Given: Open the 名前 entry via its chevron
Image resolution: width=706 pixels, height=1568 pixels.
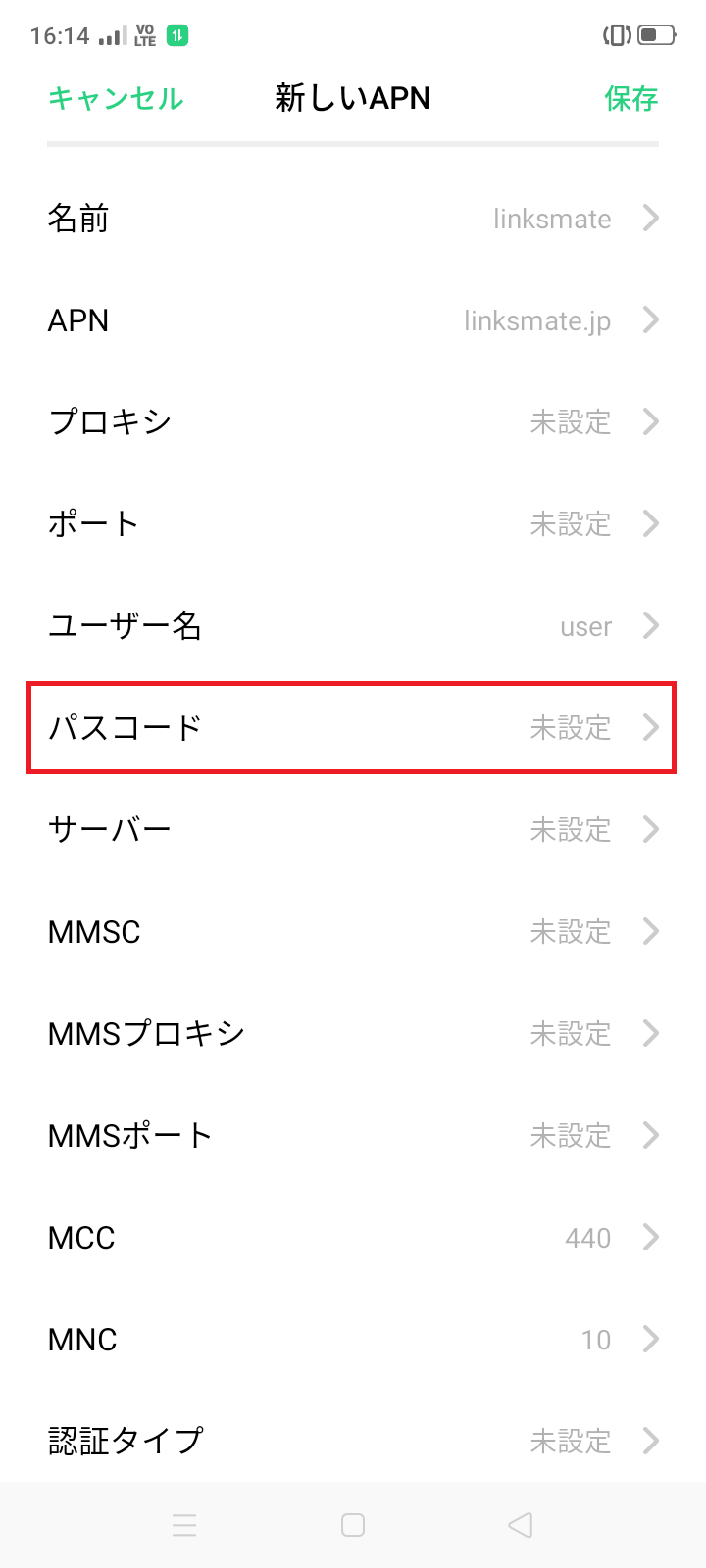Looking at the screenshot, I should point(650,219).
